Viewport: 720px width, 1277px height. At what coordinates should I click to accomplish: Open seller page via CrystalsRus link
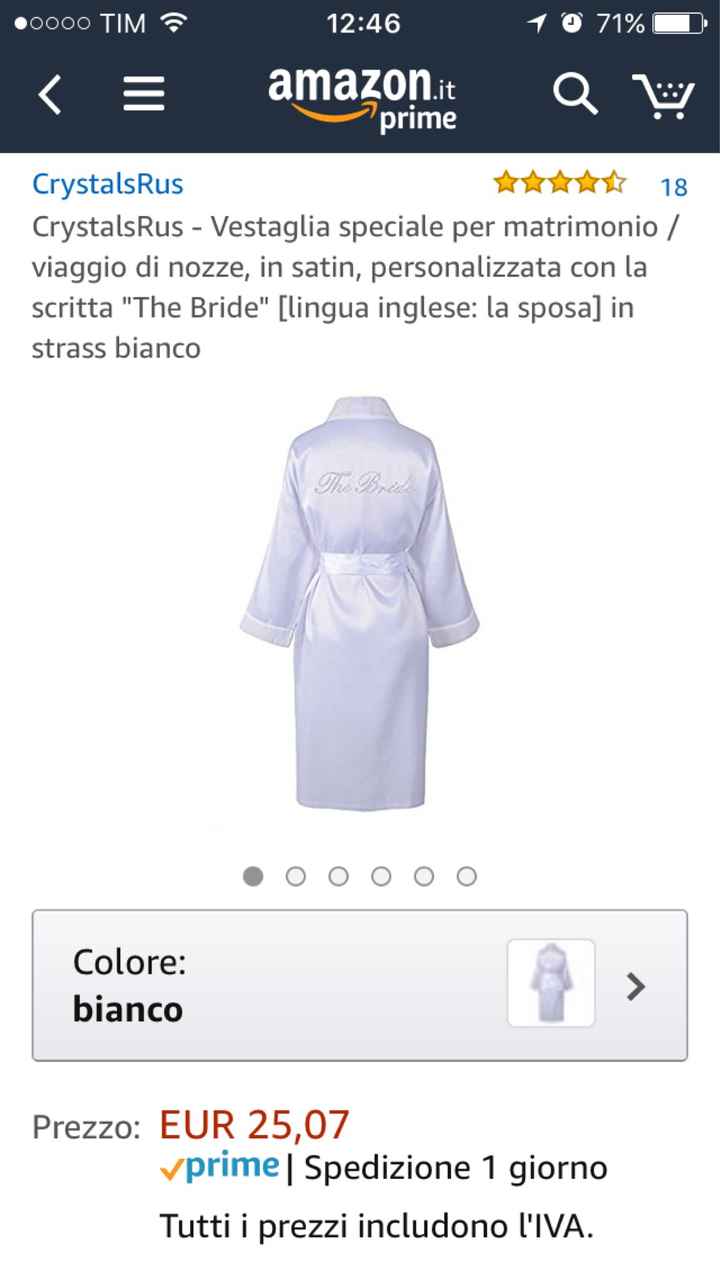[x=107, y=183]
